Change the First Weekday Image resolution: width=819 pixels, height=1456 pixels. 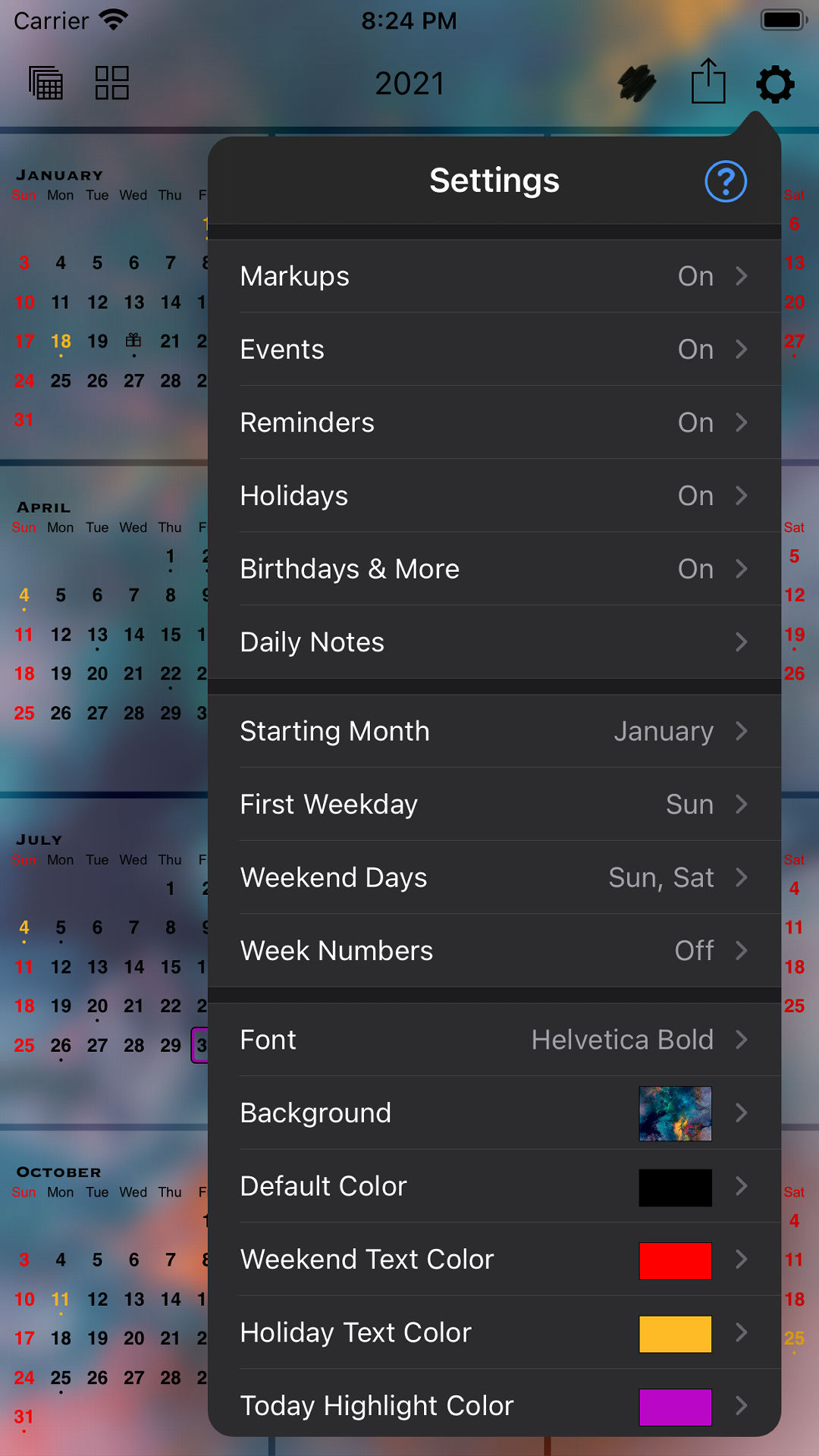(494, 805)
